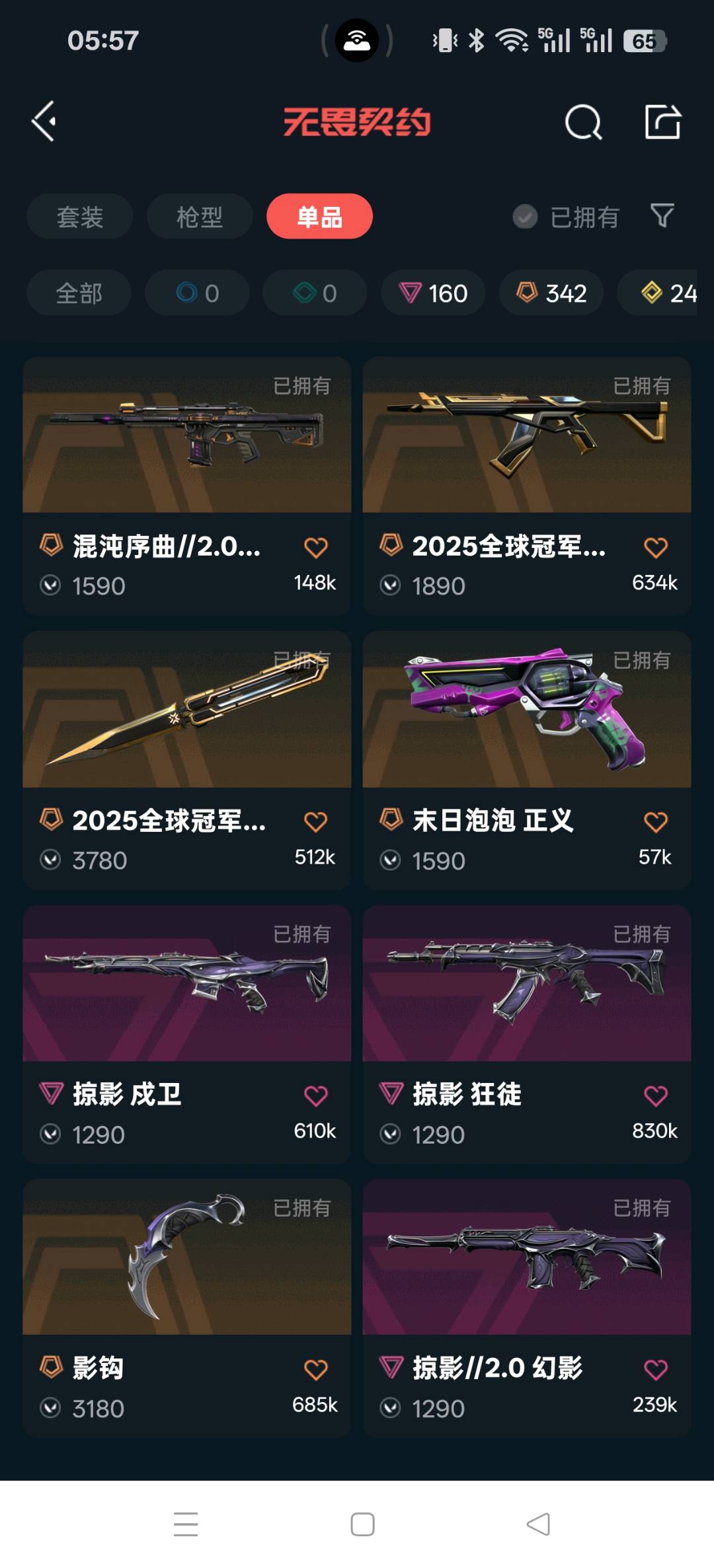Switch to the 枪型 tab

[199, 217]
